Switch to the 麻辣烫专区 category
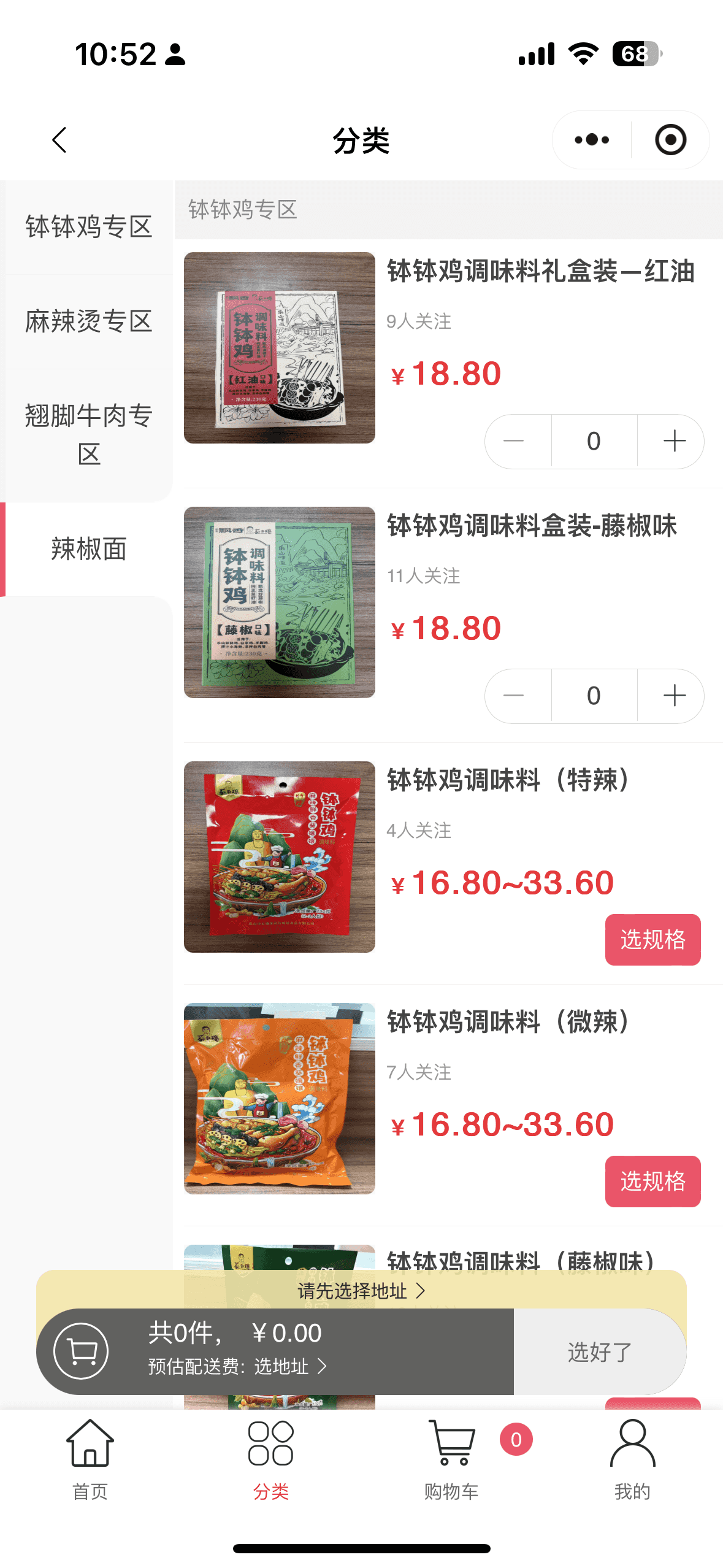 pyautogui.click(x=88, y=321)
